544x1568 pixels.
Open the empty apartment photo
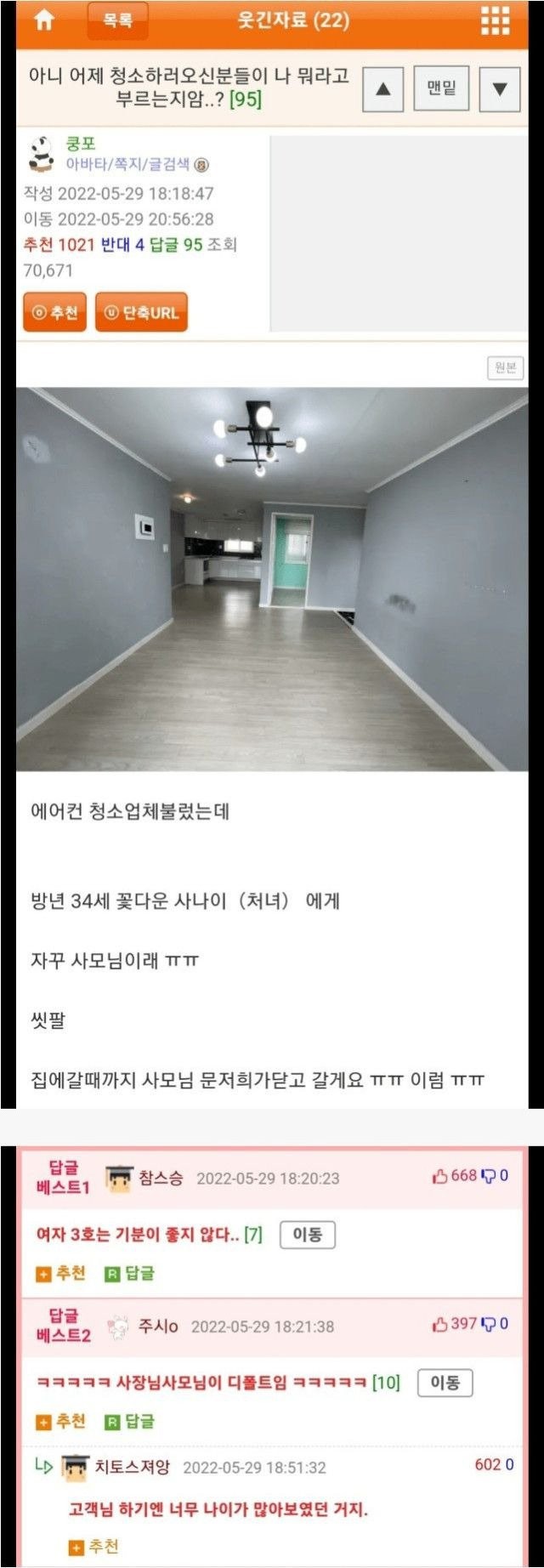pos(272,579)
